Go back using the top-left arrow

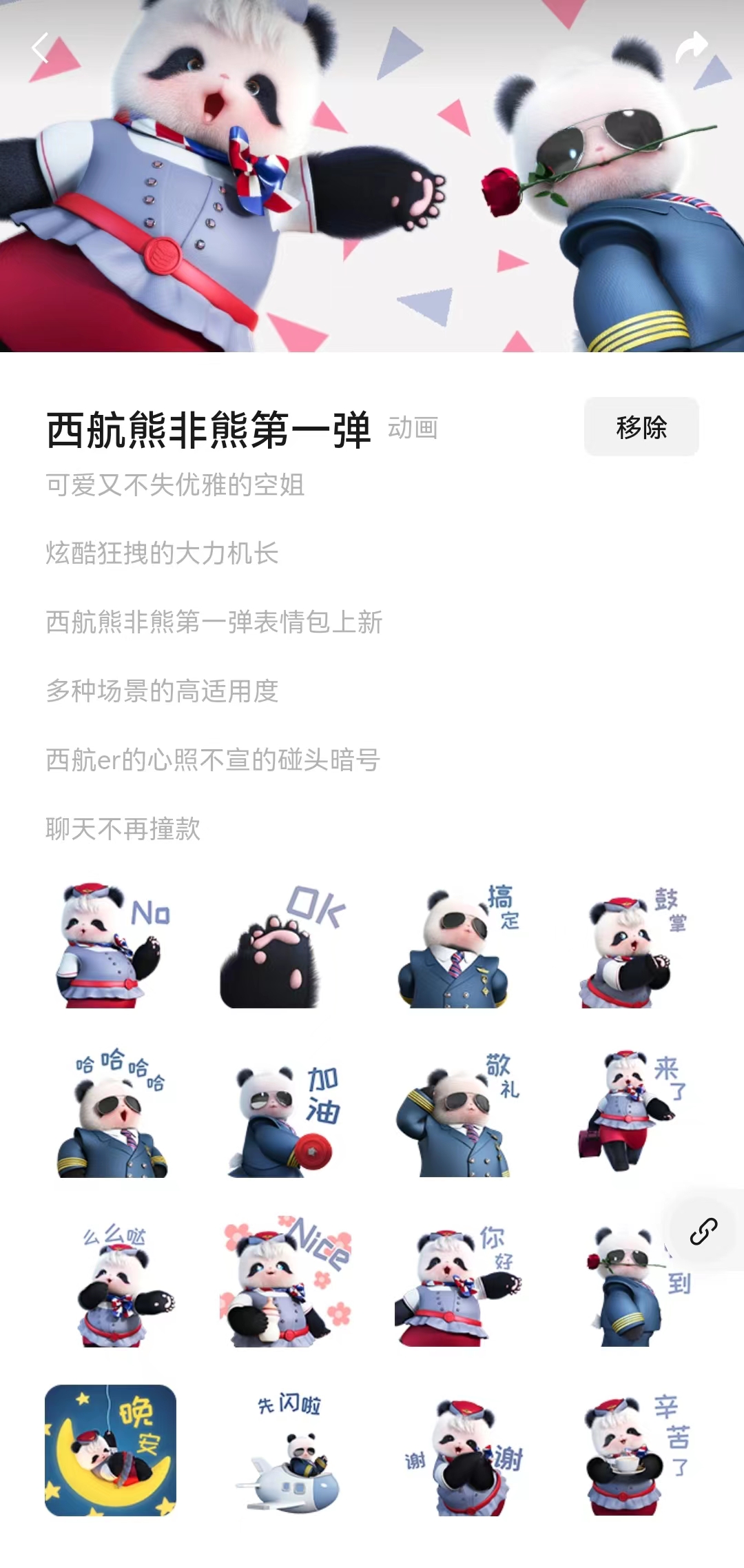point(41,48)
